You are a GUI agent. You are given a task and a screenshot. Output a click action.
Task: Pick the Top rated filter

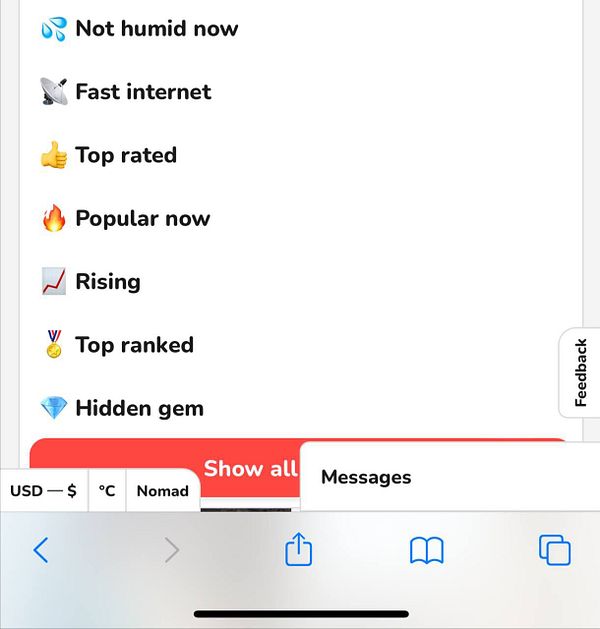point(109,155)
